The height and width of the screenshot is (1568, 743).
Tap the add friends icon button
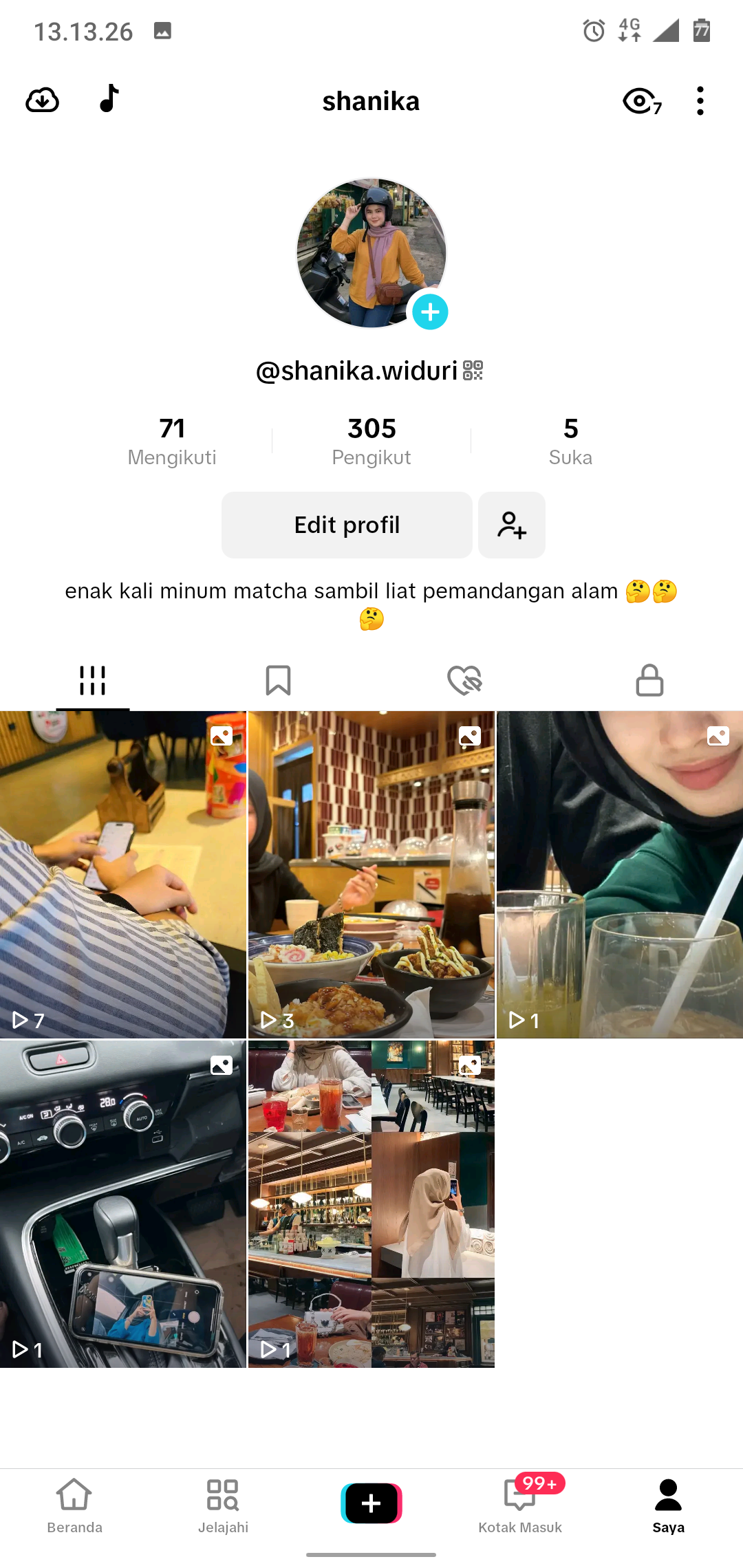[x=512, y=525]
